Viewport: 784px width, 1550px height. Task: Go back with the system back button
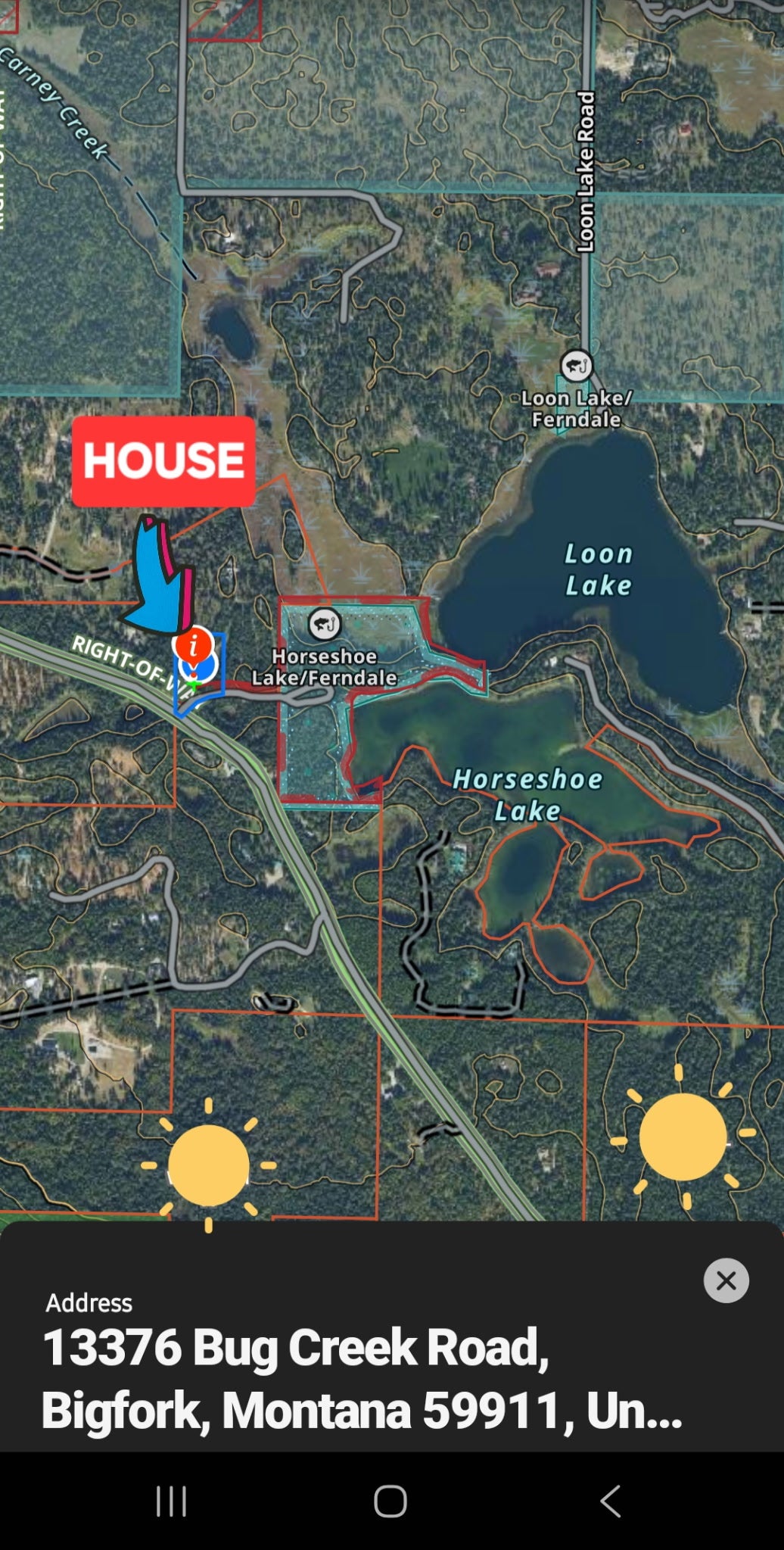coord(610,1500)
